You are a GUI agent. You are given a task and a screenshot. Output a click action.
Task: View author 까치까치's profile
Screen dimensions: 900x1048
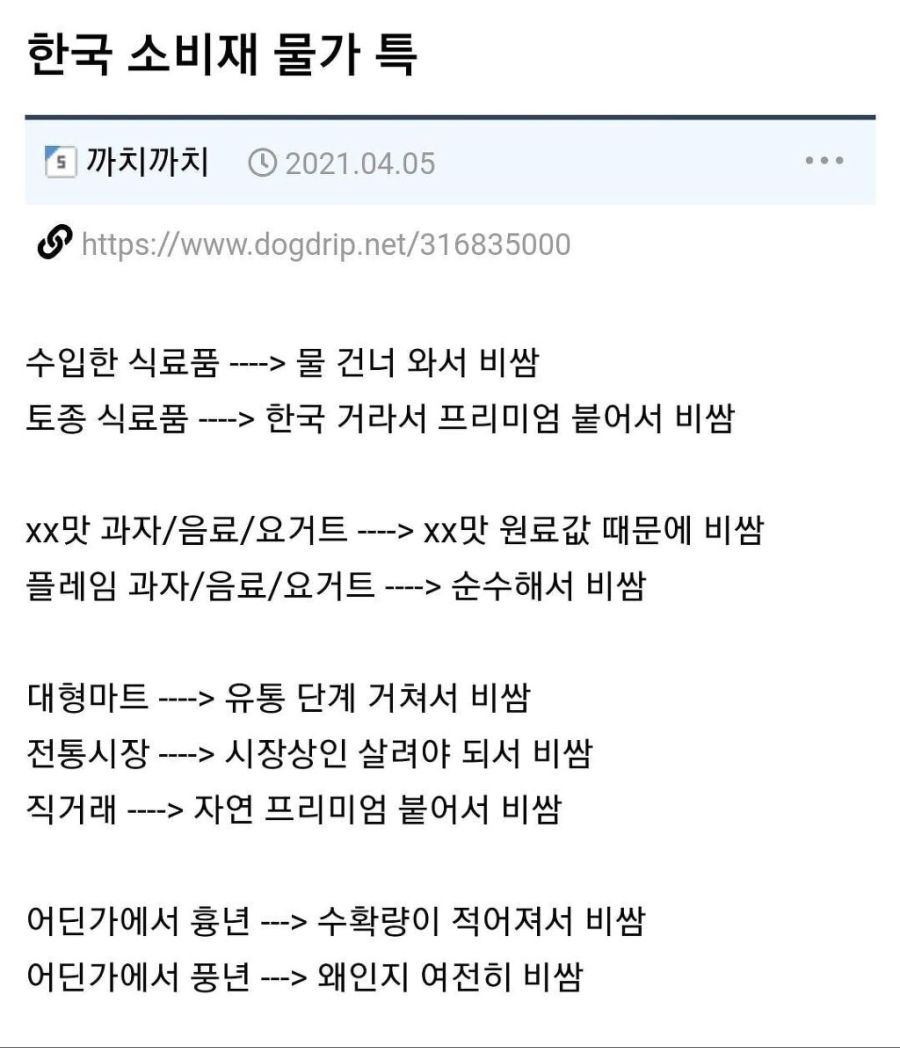[x=147, y=162]
